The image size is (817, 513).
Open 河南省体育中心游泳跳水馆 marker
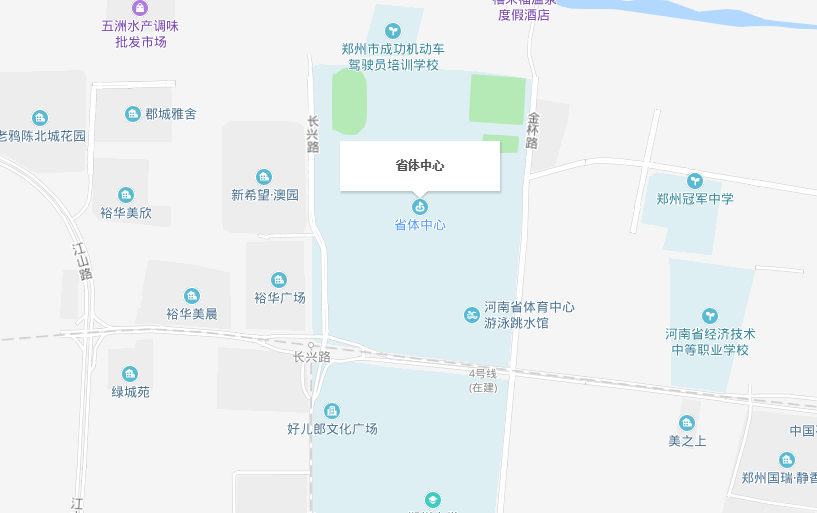(x=472, y=315)
